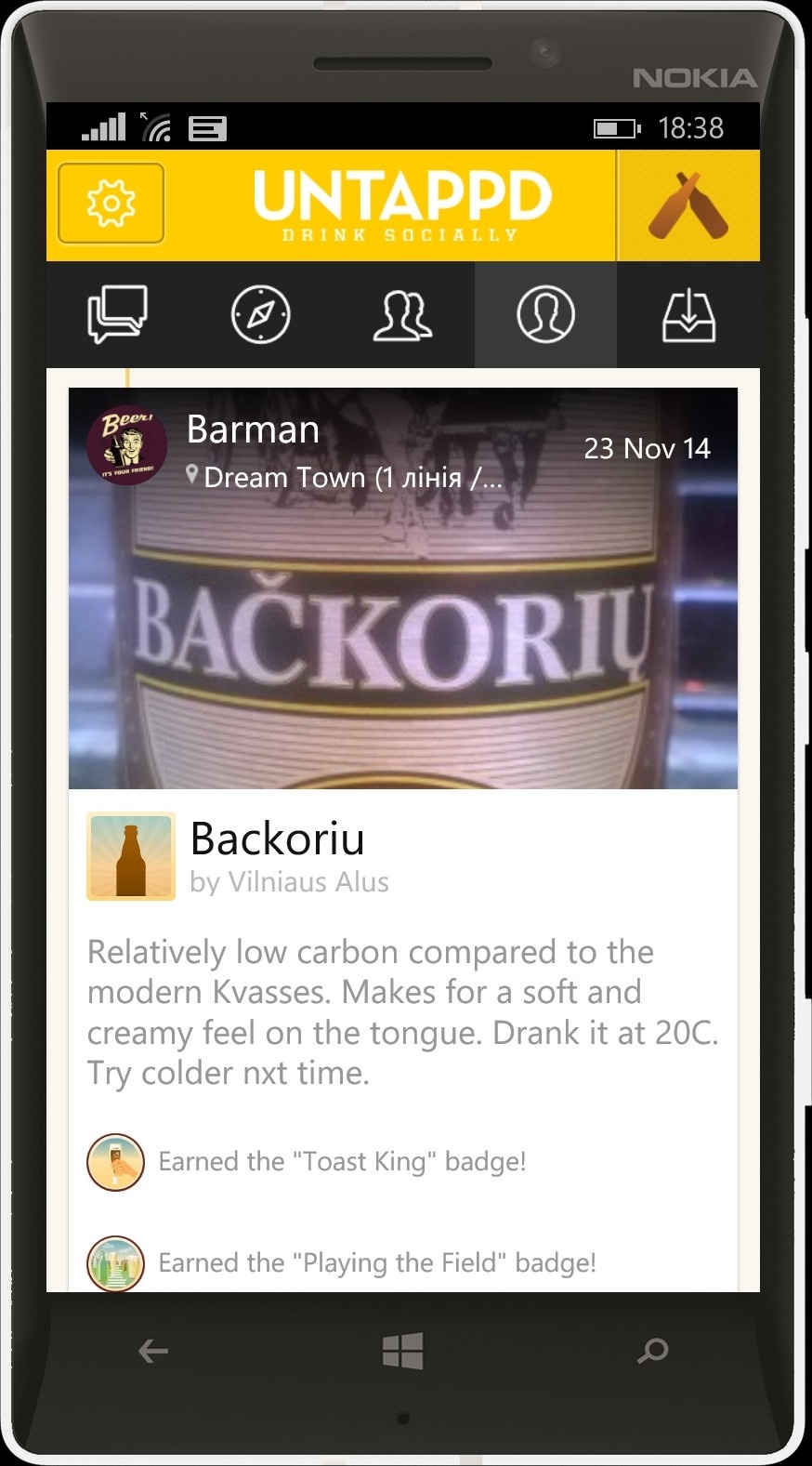
Task: Open the settings gear
Action: coord(111,204)
